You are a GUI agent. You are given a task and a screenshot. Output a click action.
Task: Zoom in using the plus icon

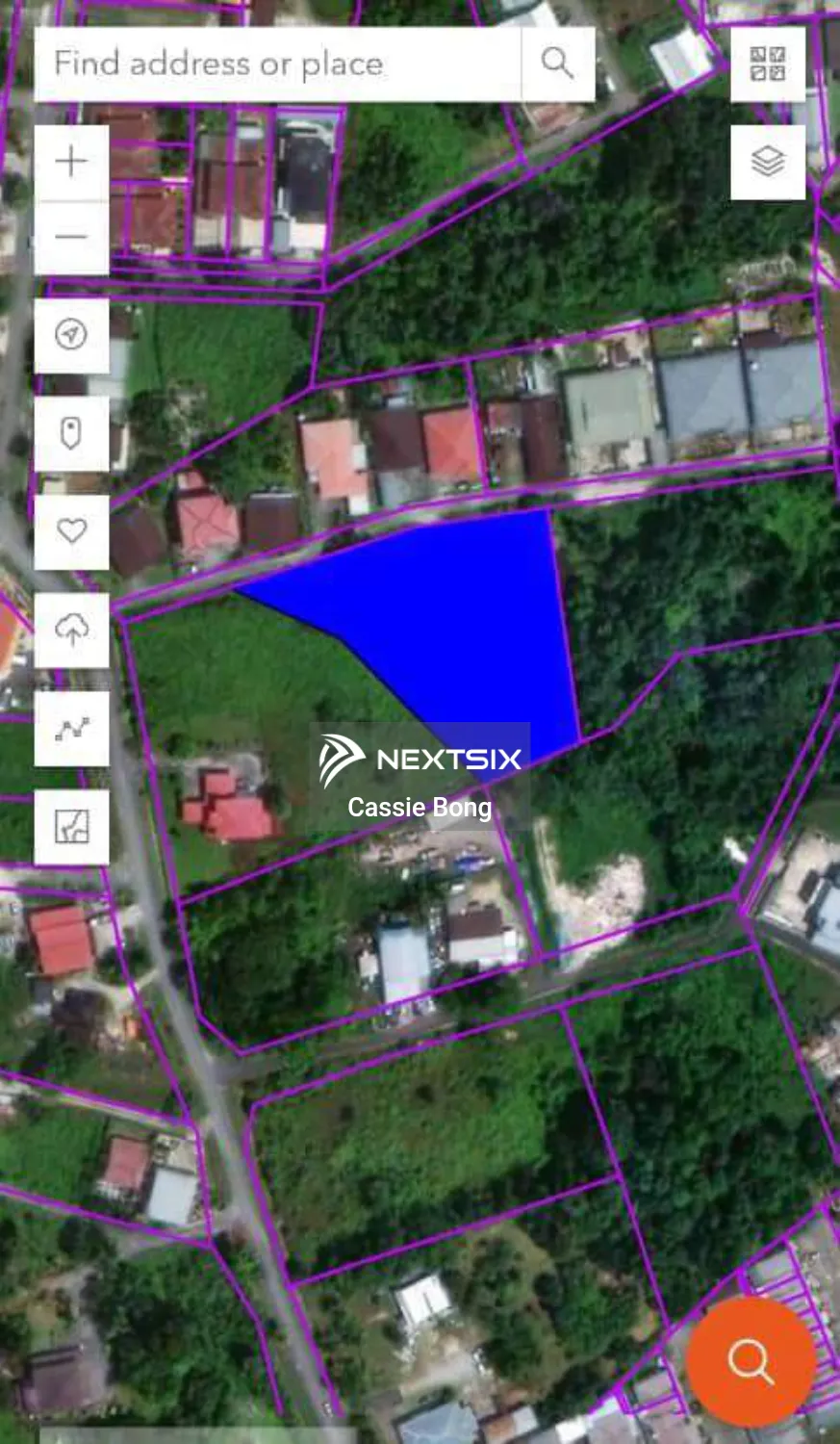tap(72, 161)
